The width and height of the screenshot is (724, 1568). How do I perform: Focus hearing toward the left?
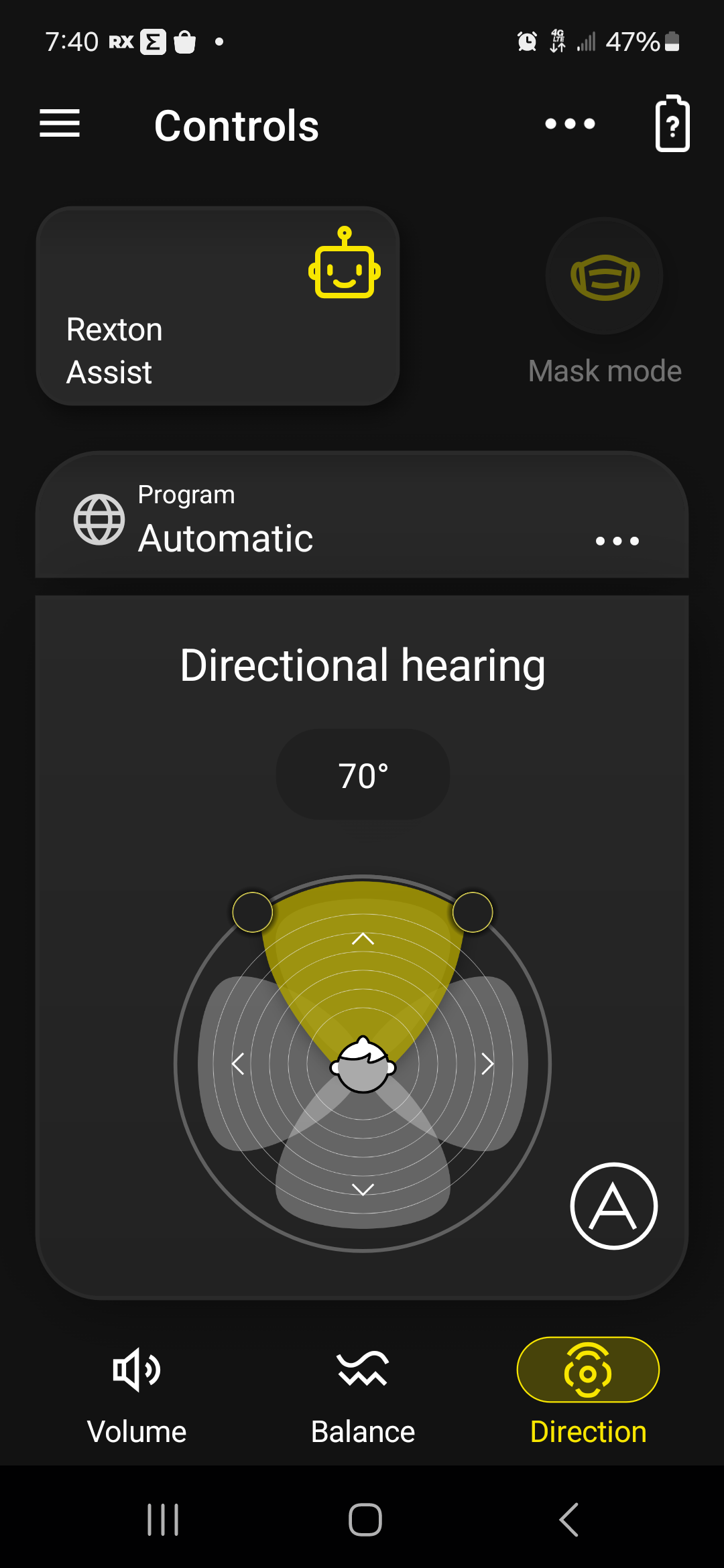click(x=238, y=1063)
